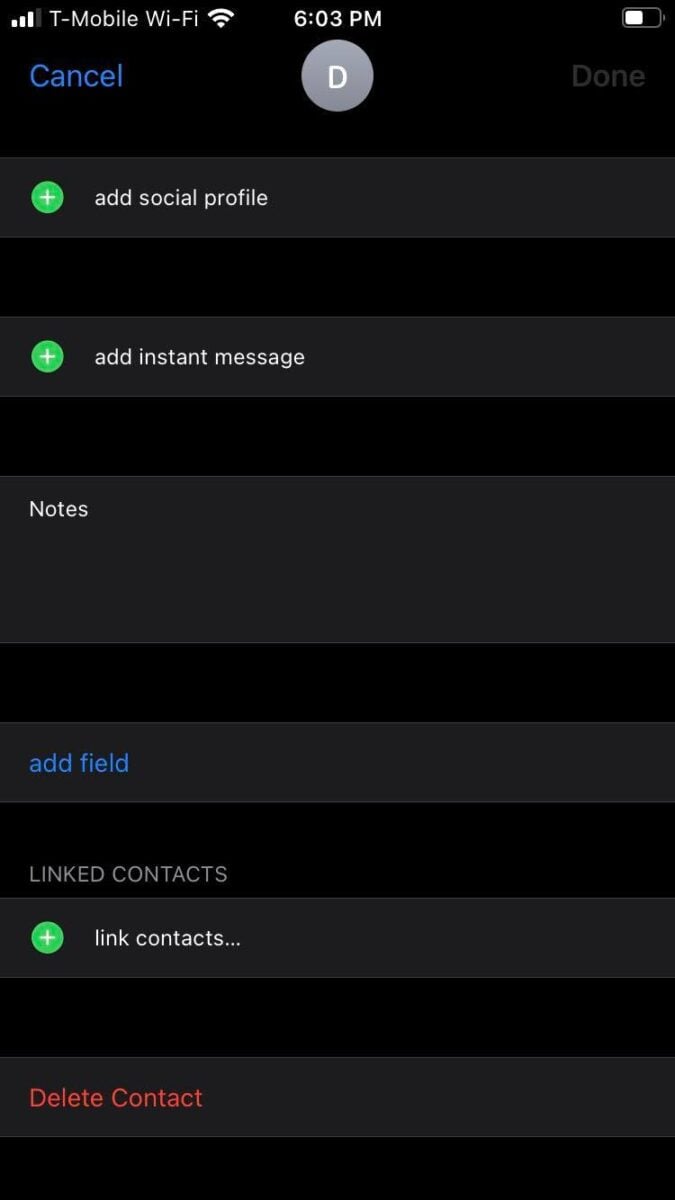Tap the D contact avatar
675x1200 pixels.
(x=337, y=76)
